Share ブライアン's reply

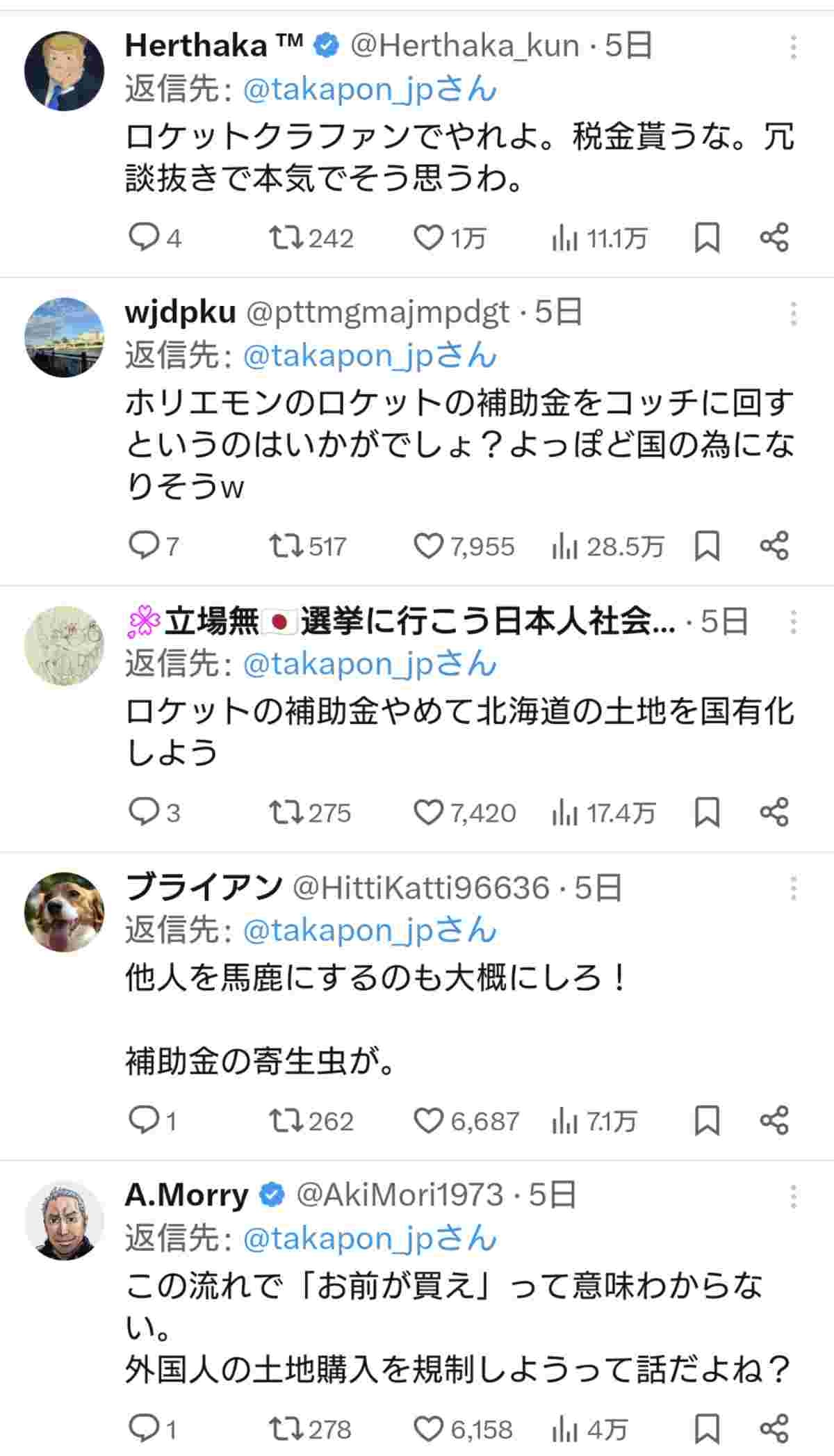coord(774,1121)
